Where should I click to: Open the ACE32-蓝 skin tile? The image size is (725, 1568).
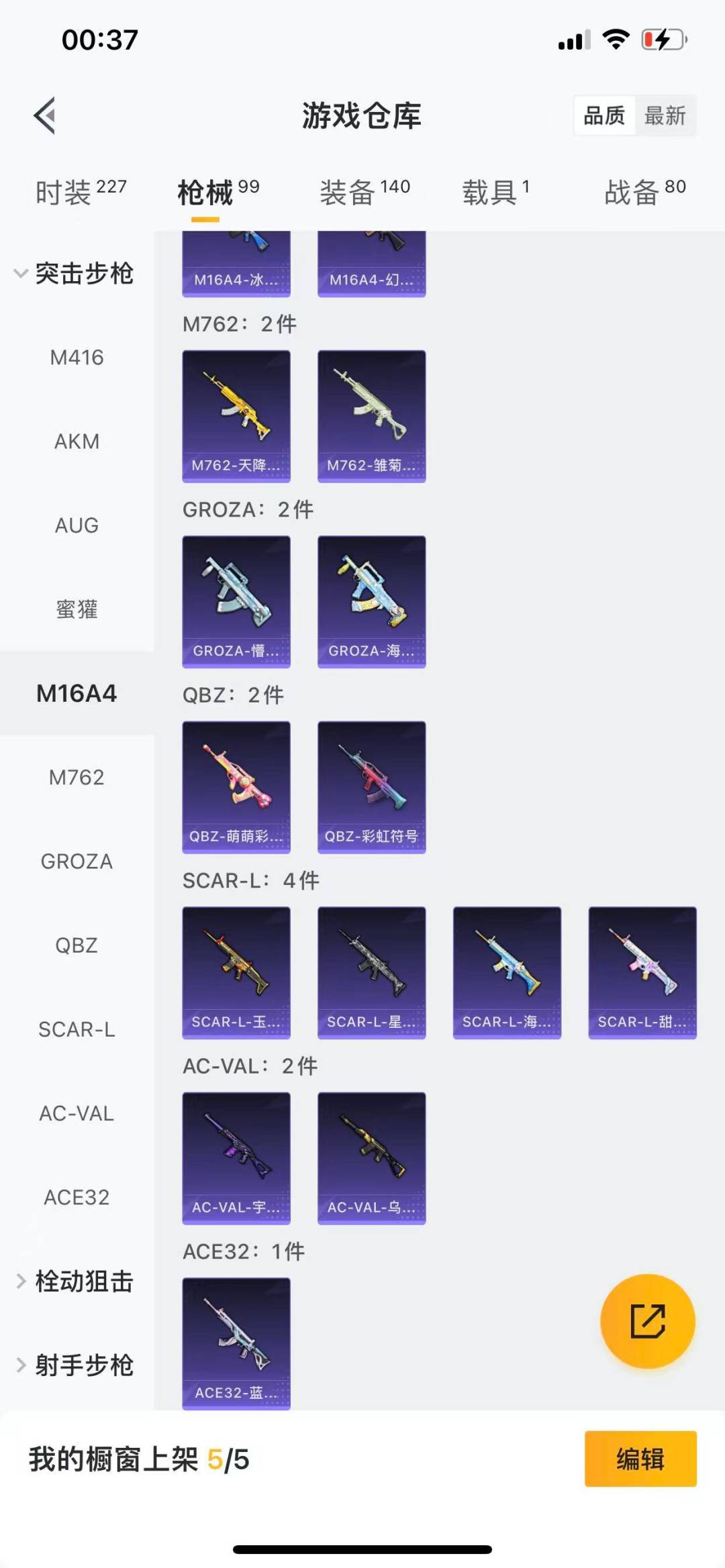[x=236, y=1343]
